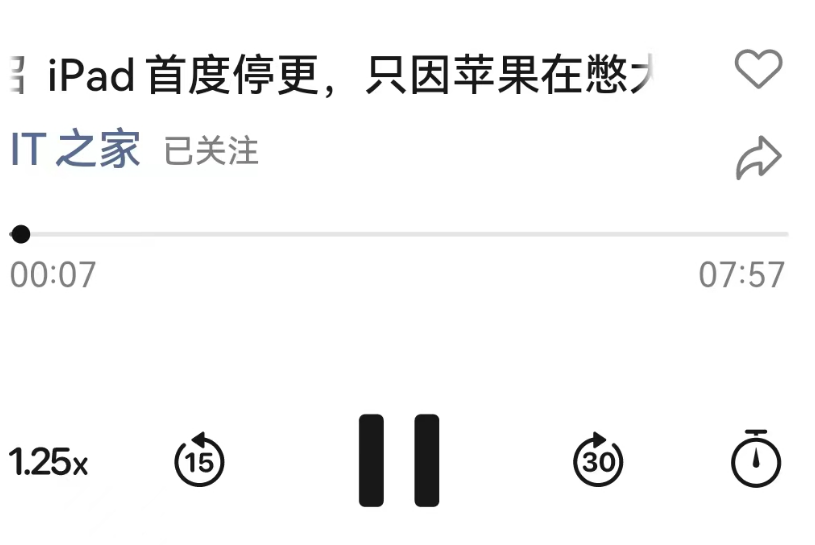The image size is (815, 545).
Task: Like this episode with the heart icon
Action: point(757,69)
